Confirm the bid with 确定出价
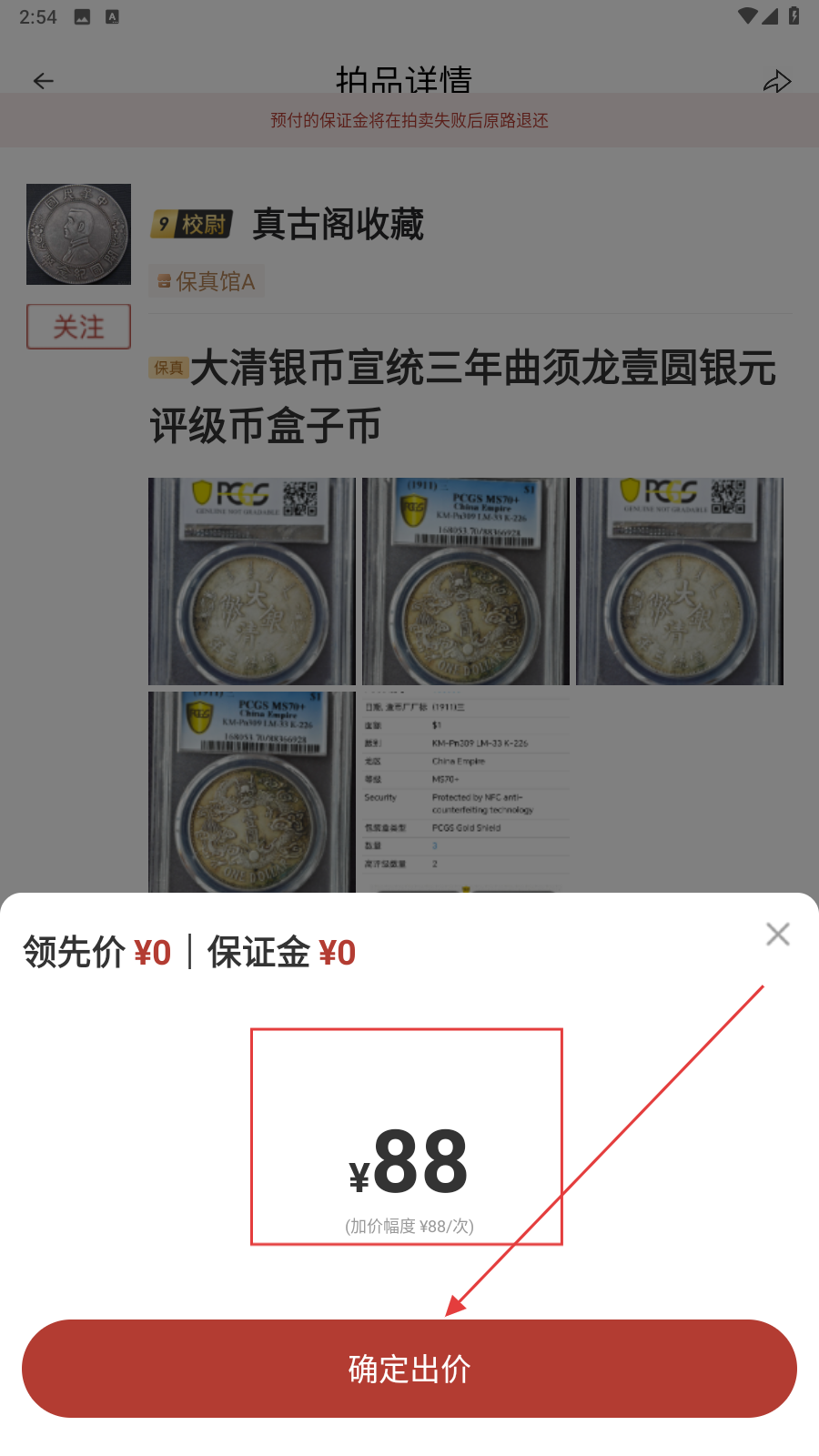 tap(409, 1368)
